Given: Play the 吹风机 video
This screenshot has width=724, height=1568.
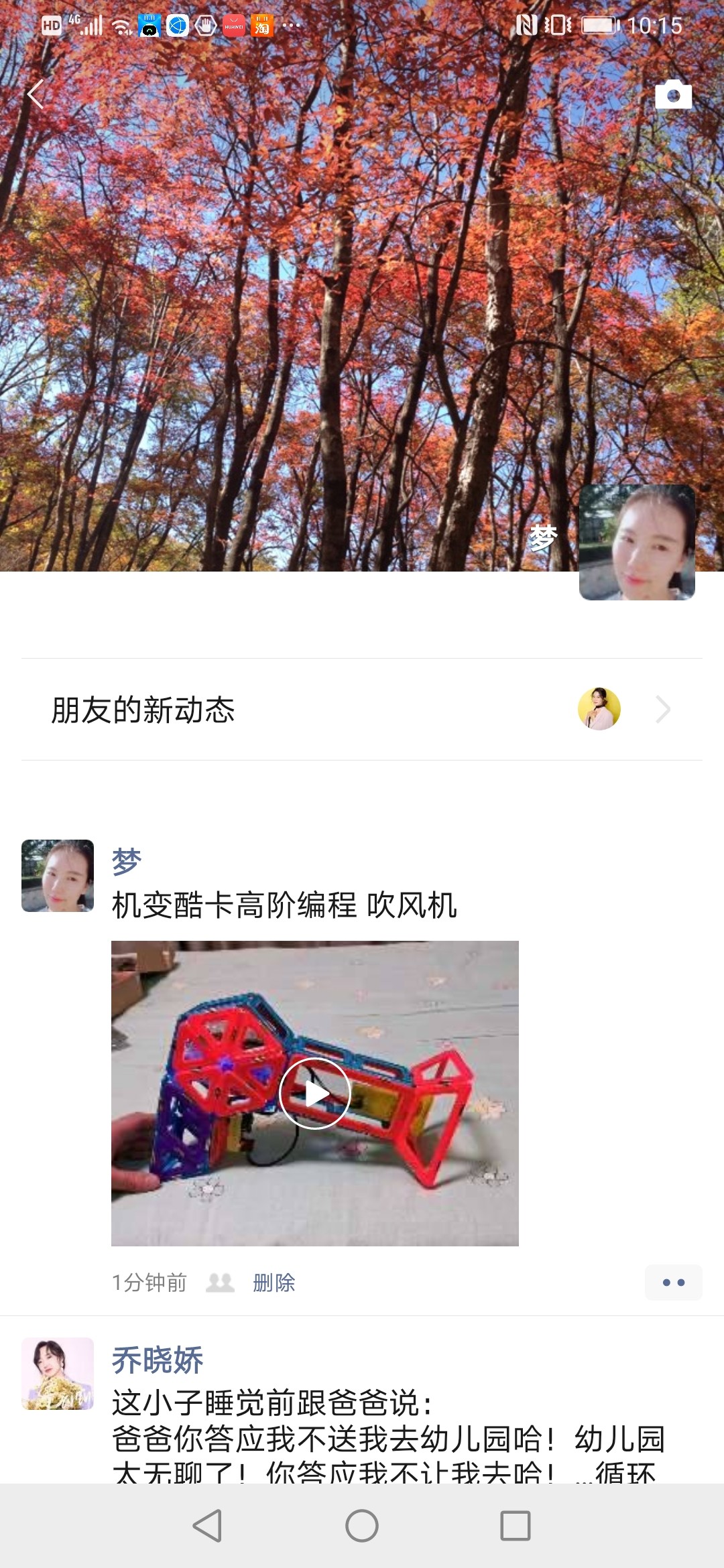Looking at the screenshot, I should (315, 1094).
